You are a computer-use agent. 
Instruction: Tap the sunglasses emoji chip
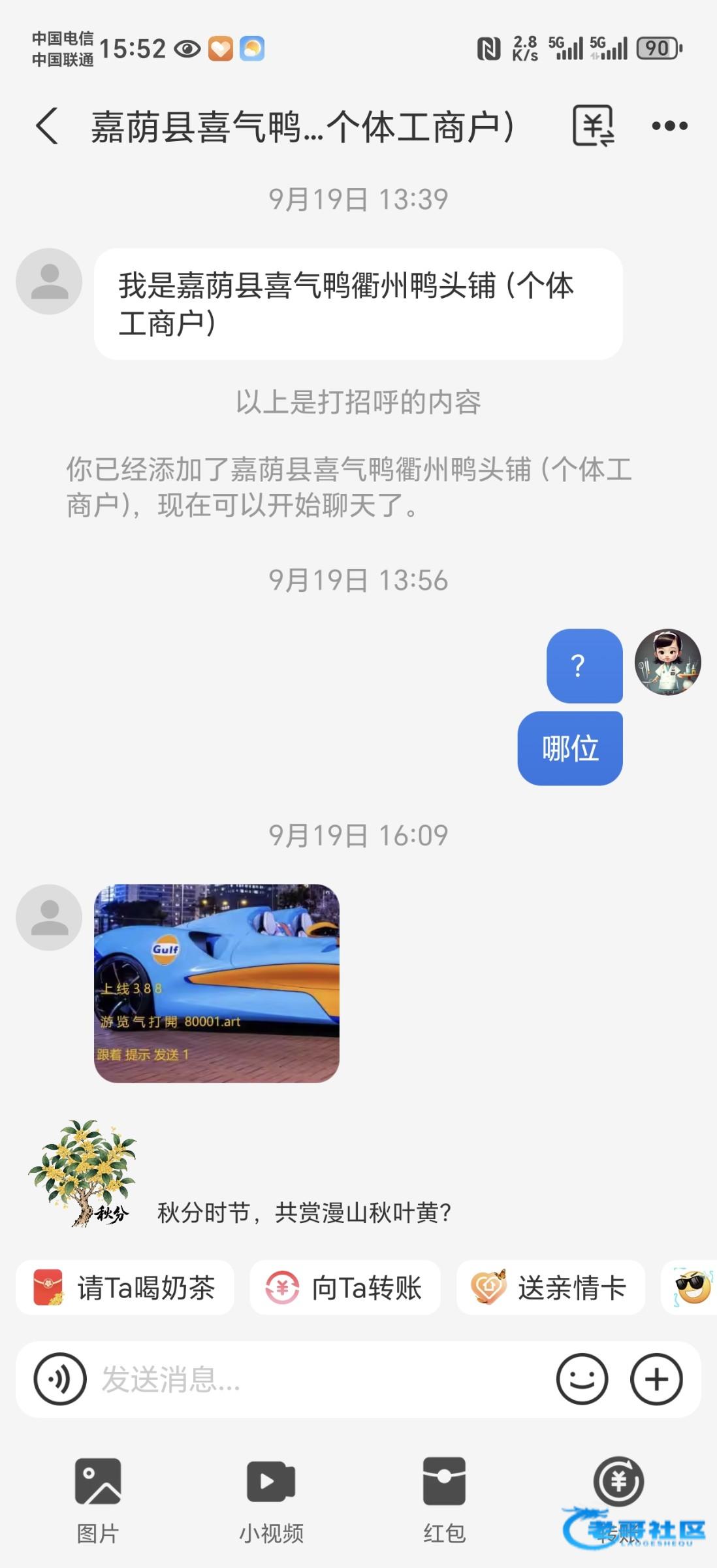pos(692,1288)
